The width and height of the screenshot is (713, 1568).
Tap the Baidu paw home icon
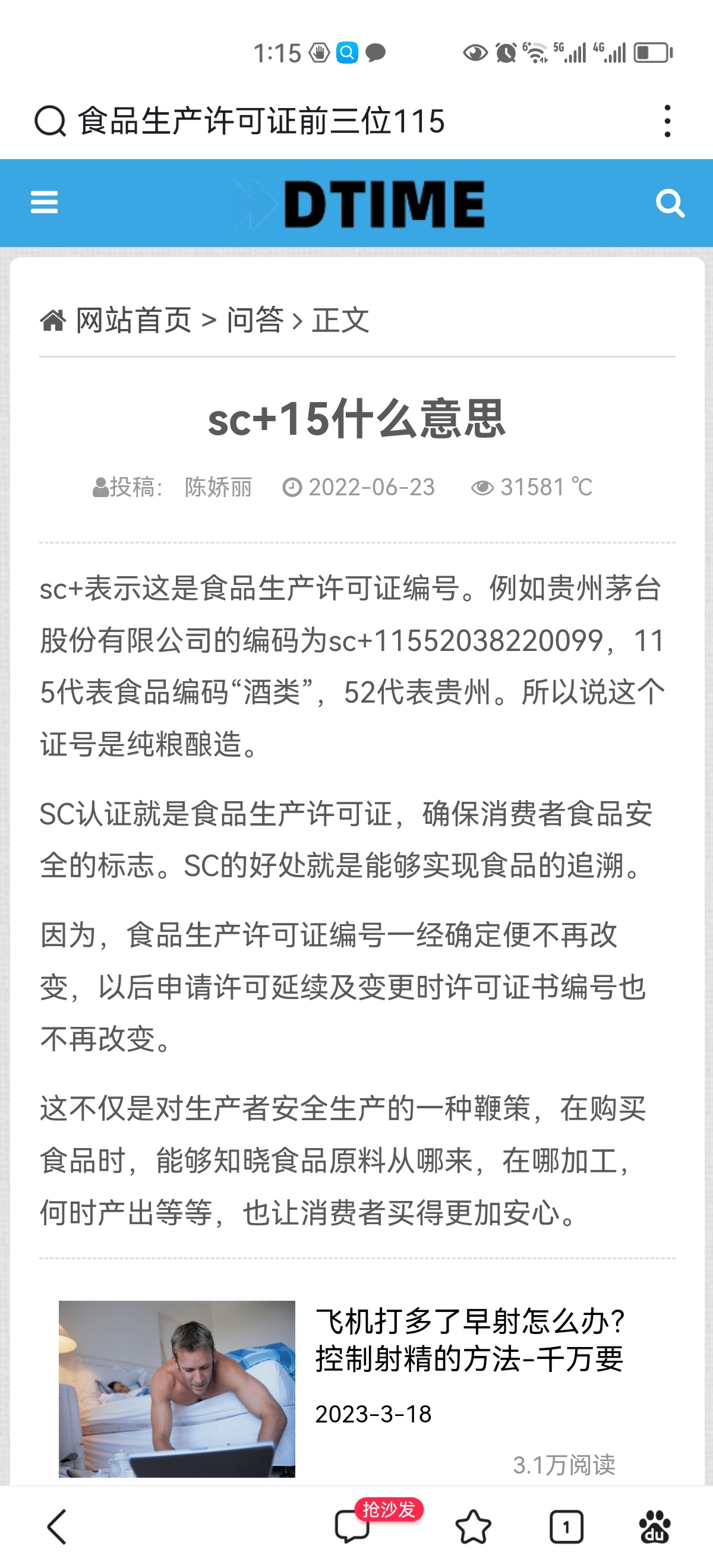tap(655, 1526)
